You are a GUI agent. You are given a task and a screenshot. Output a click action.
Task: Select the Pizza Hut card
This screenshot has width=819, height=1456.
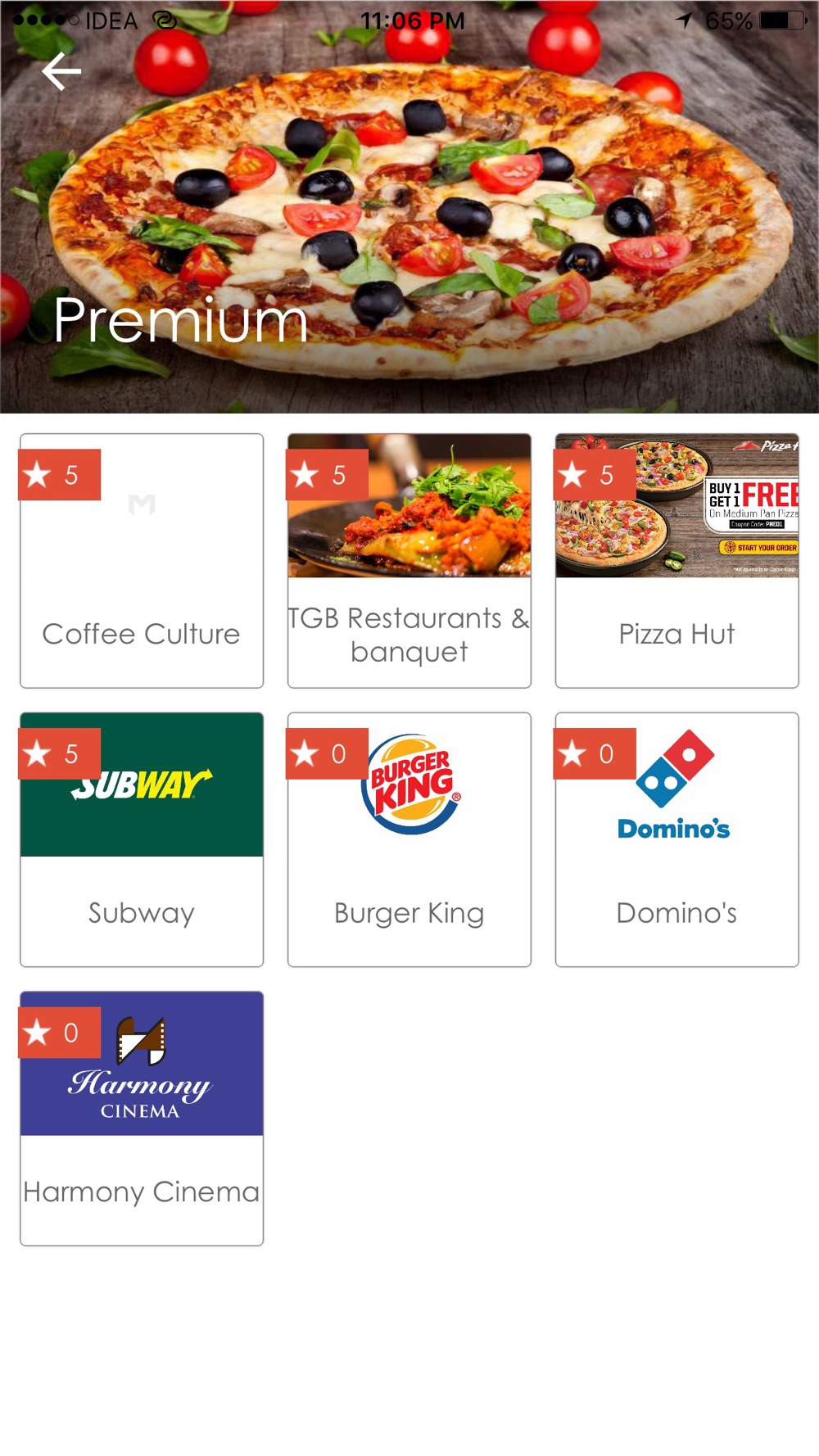[x=676, y=561]
